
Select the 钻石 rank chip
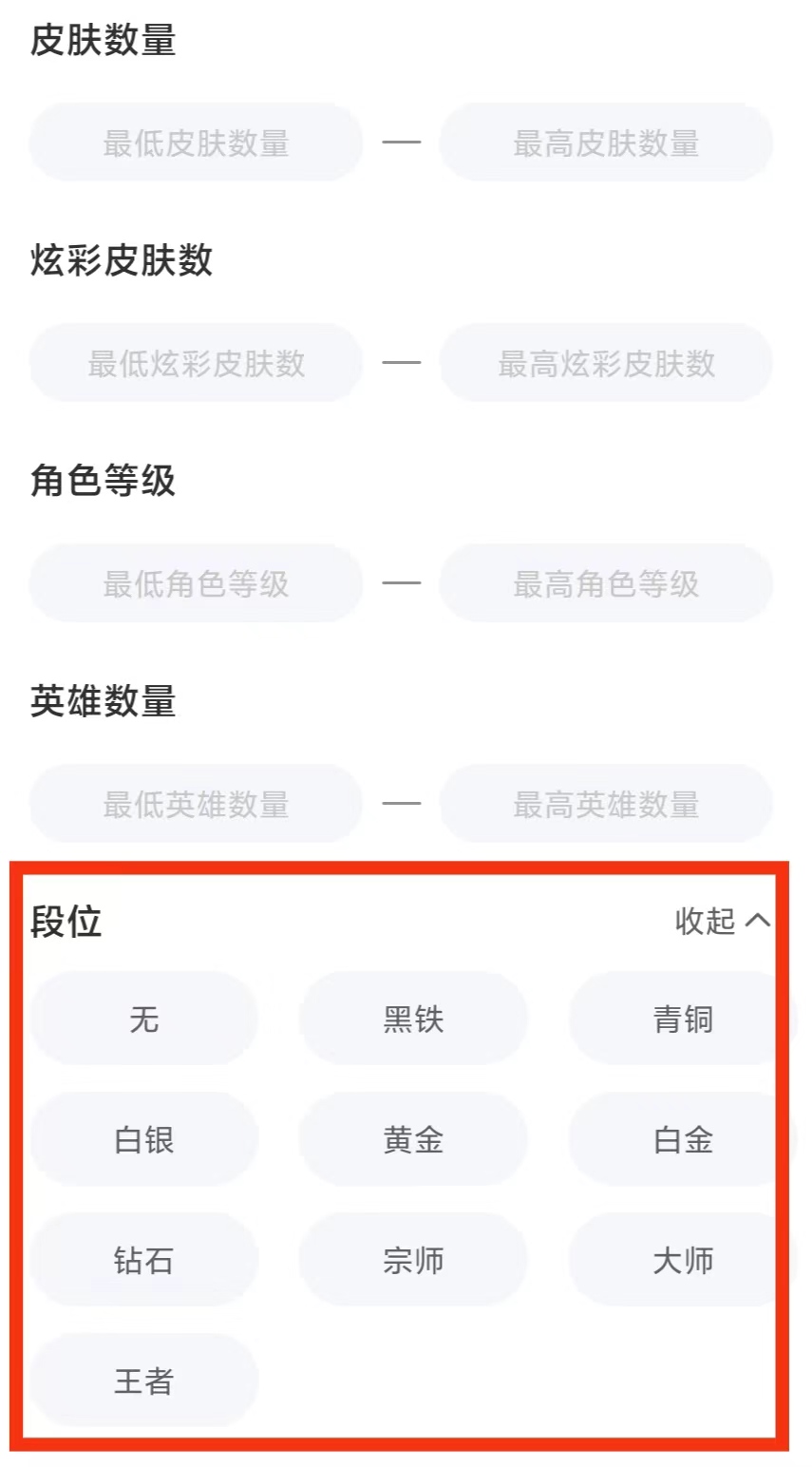[x=143, y=1260]
